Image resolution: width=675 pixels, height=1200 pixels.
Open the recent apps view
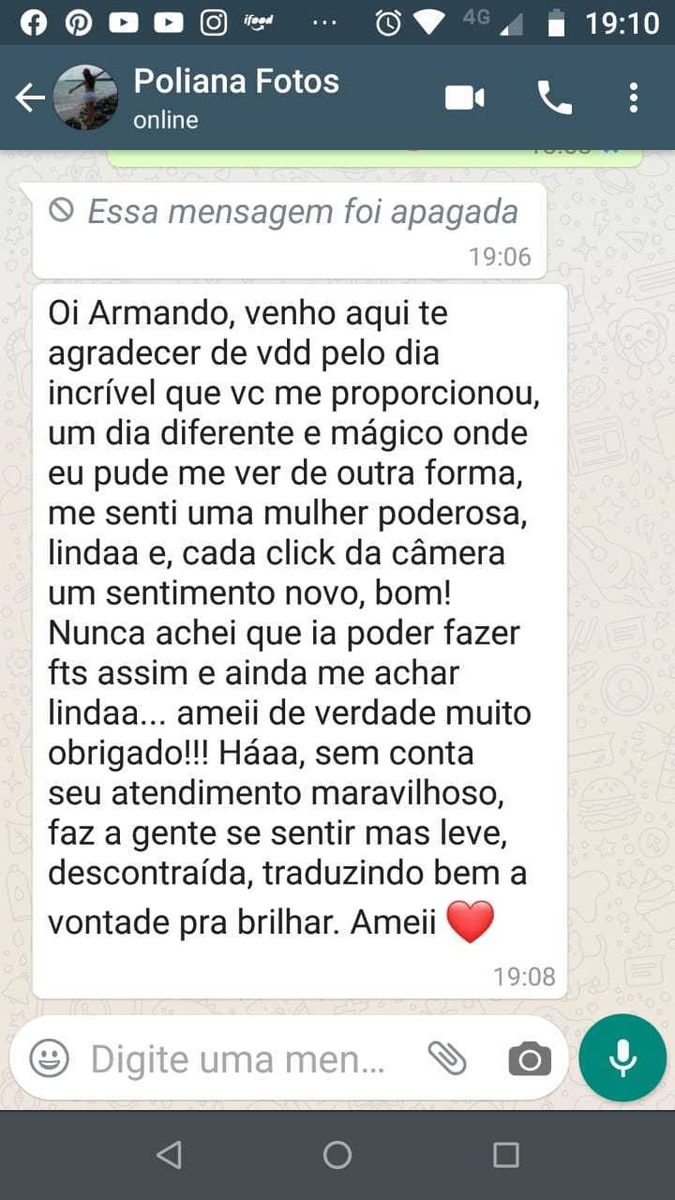coord(506,1155)
